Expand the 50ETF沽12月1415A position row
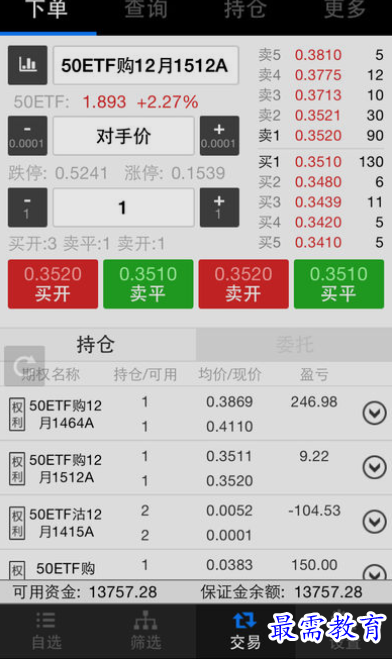 (374, 522)
